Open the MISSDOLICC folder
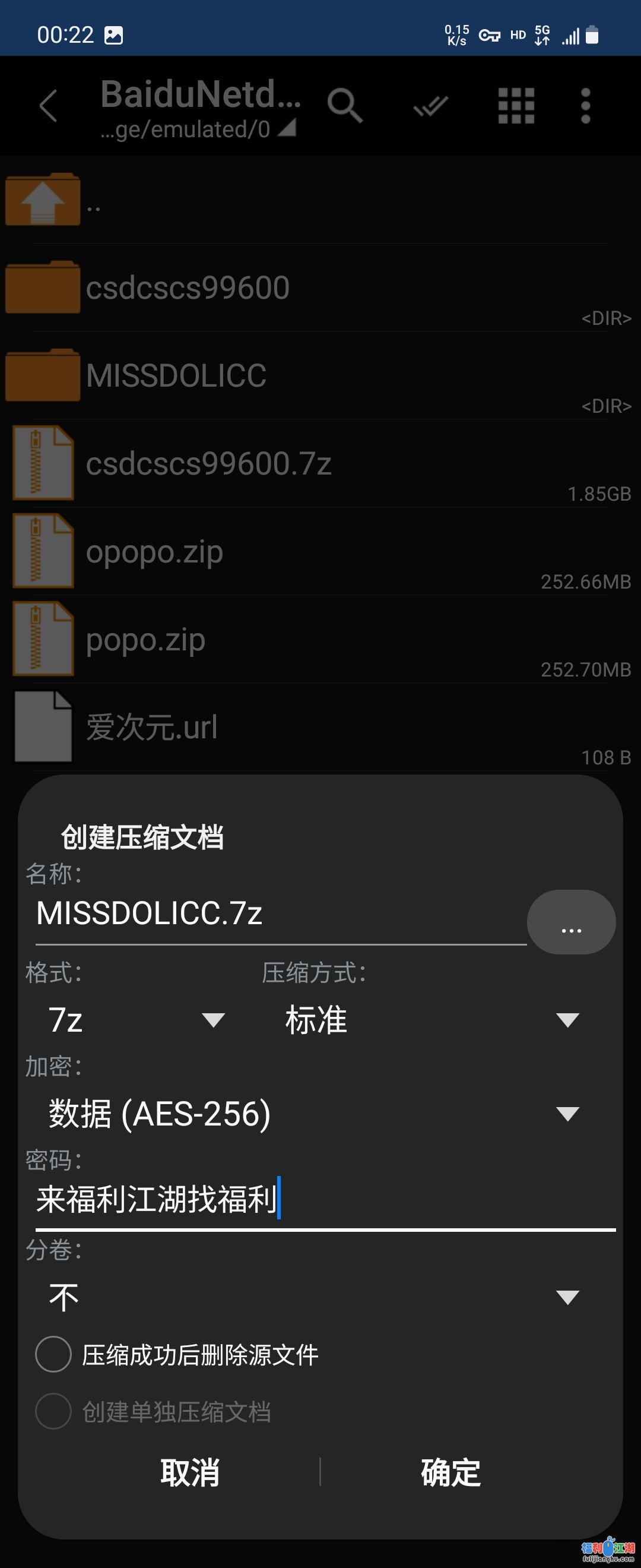The image size is (641, 1568). pos(176,375)
